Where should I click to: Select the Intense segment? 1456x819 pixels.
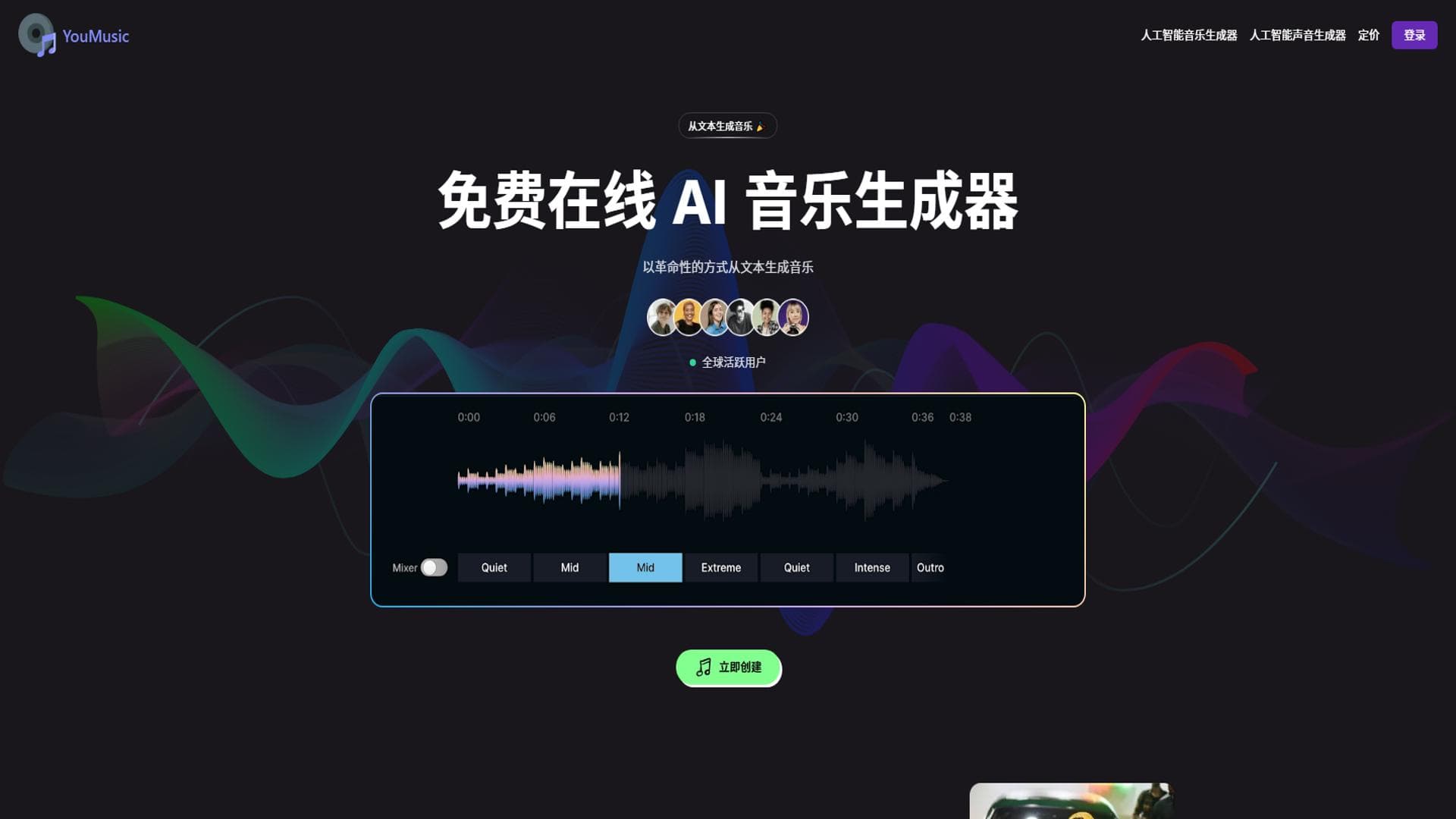pyautogui.click(x=872, y=567)
